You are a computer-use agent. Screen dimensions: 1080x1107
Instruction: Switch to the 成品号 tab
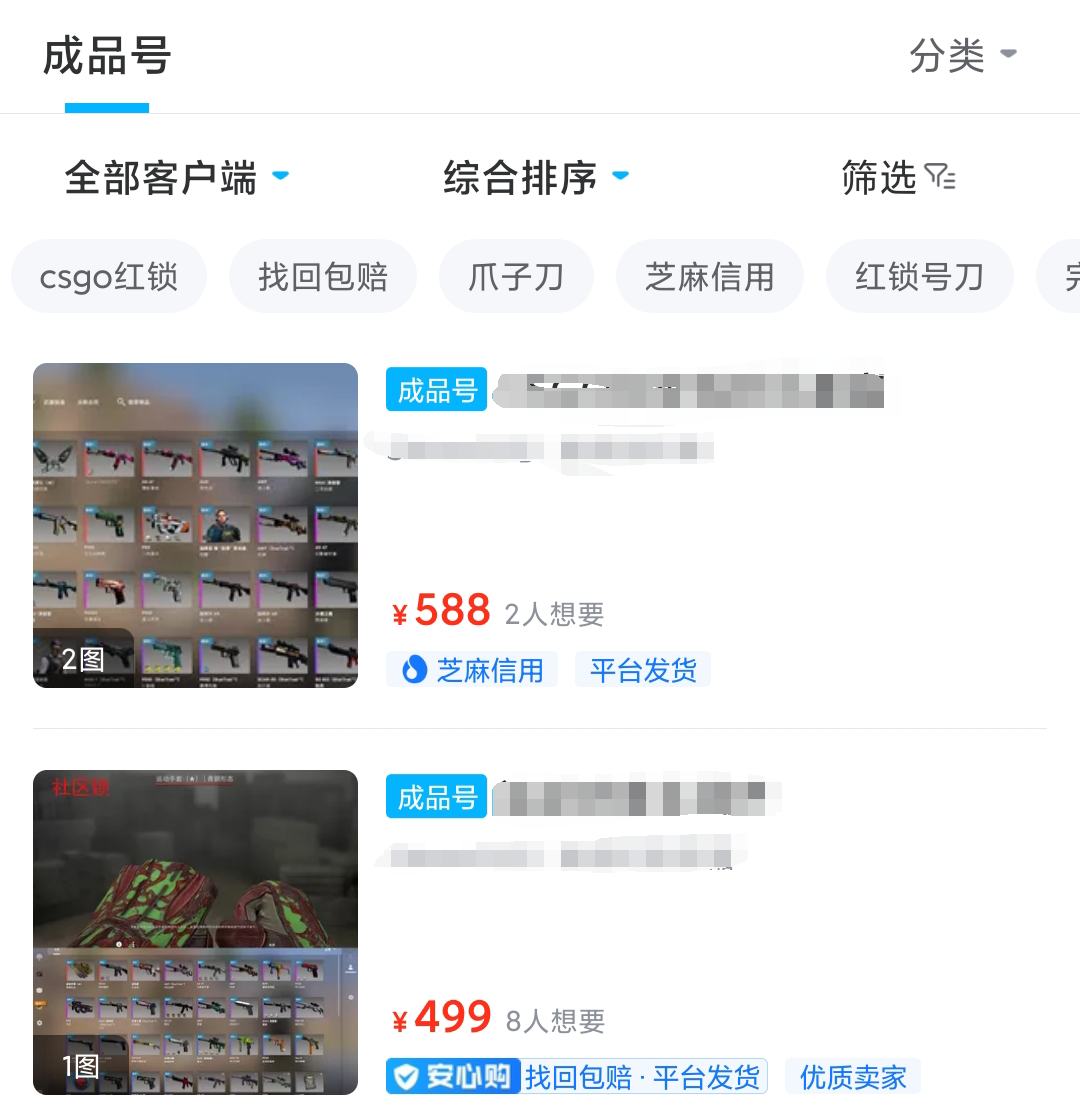point(107,57)
